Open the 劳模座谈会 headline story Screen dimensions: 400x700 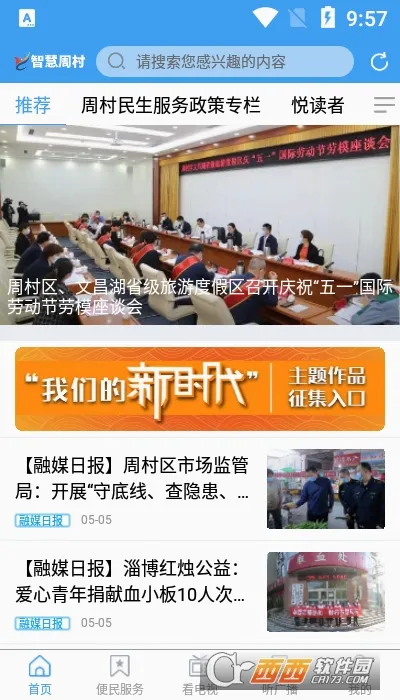(x=200, y=225)
